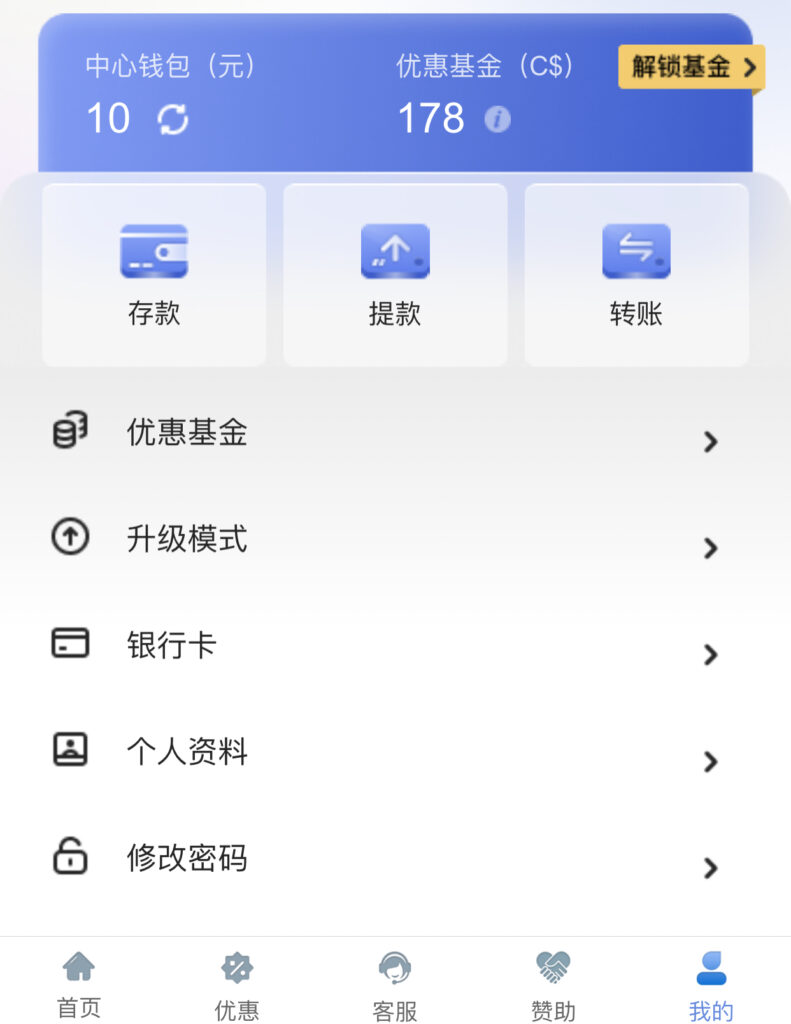Refresh the 中心钱包 balance
This screenshot has height=1024, width=791.
point(173,120)
